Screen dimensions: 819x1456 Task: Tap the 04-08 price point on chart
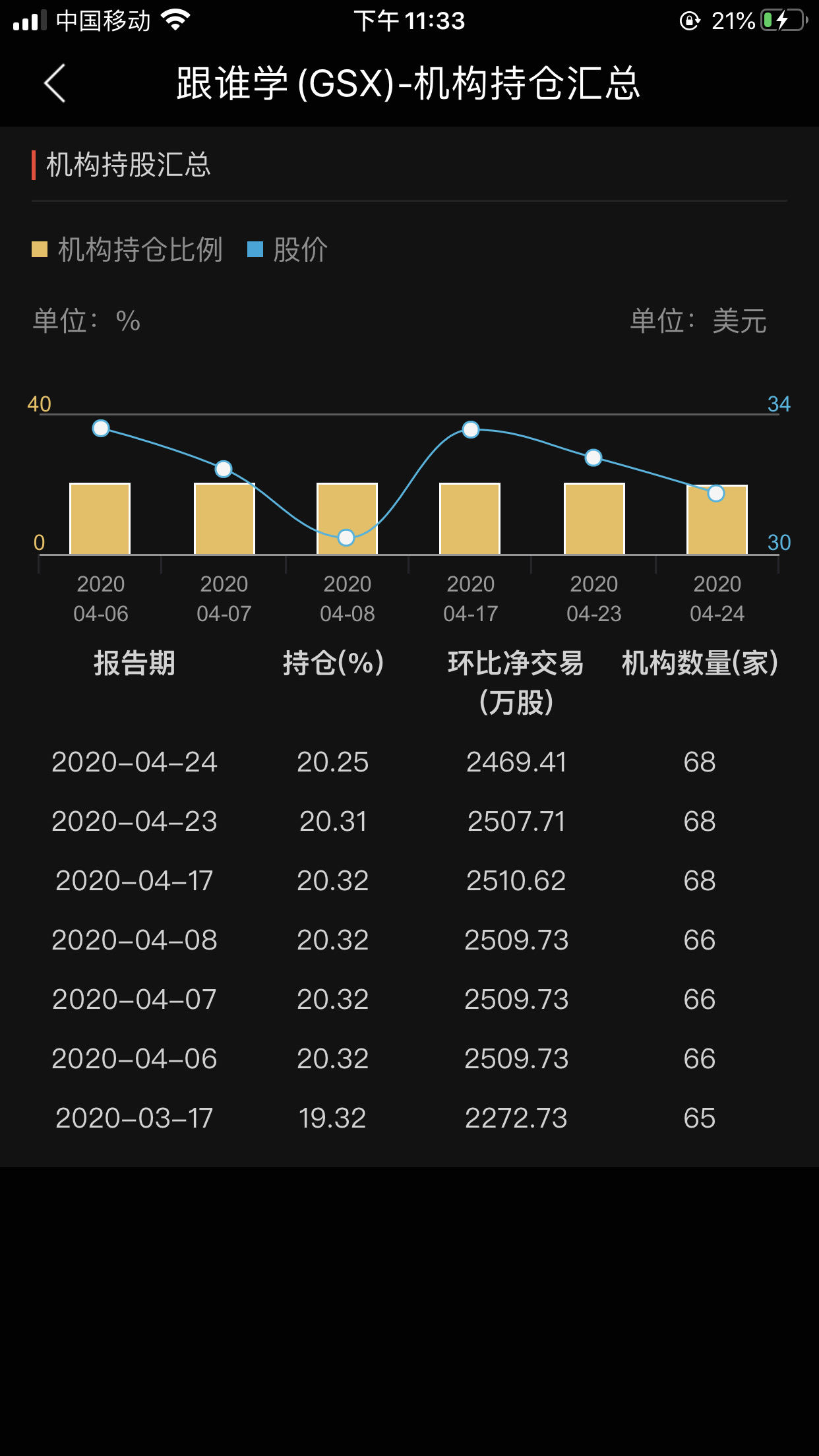tap(346, 537)
